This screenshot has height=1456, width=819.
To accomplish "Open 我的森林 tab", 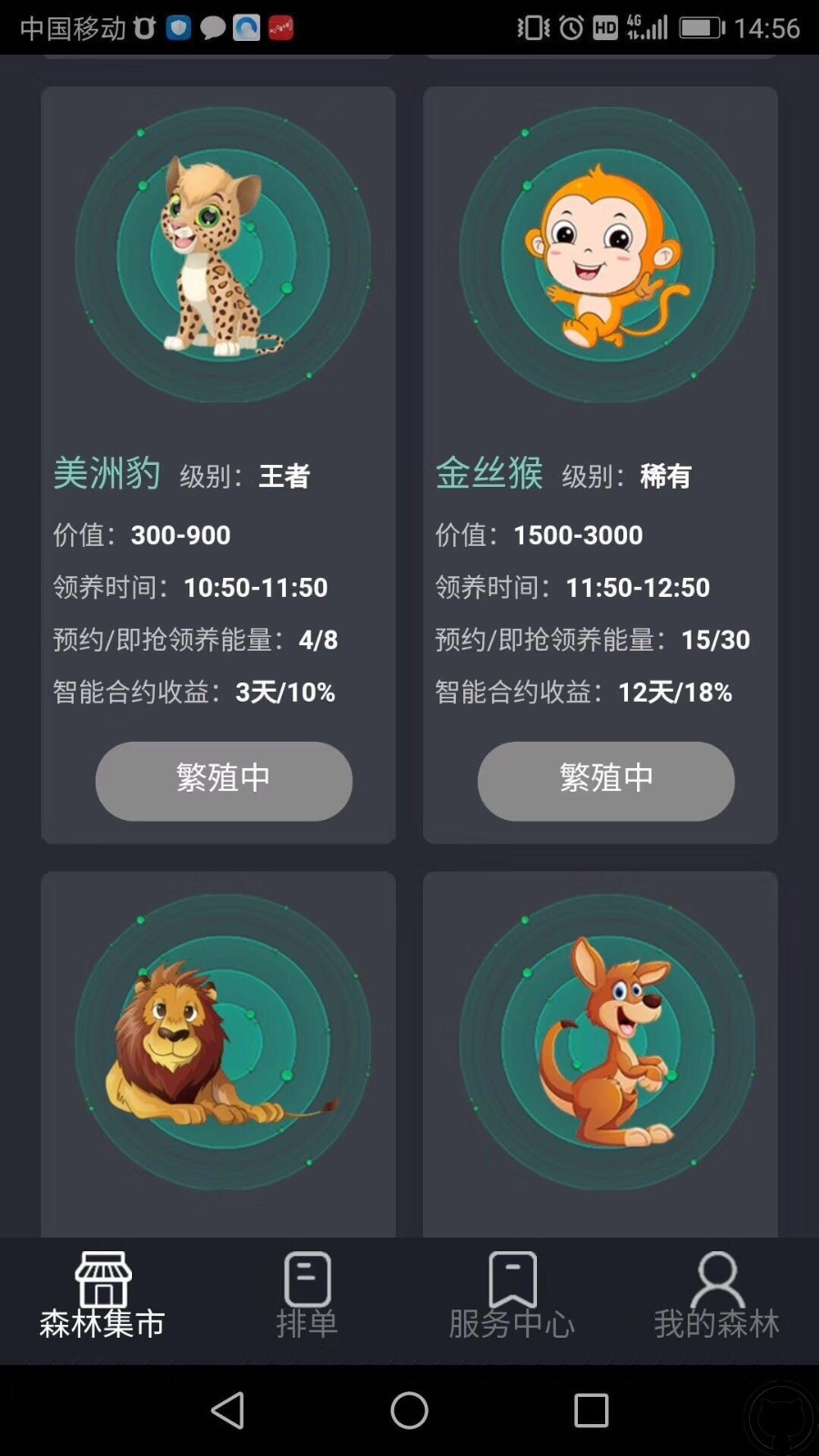I will 716,1297.
